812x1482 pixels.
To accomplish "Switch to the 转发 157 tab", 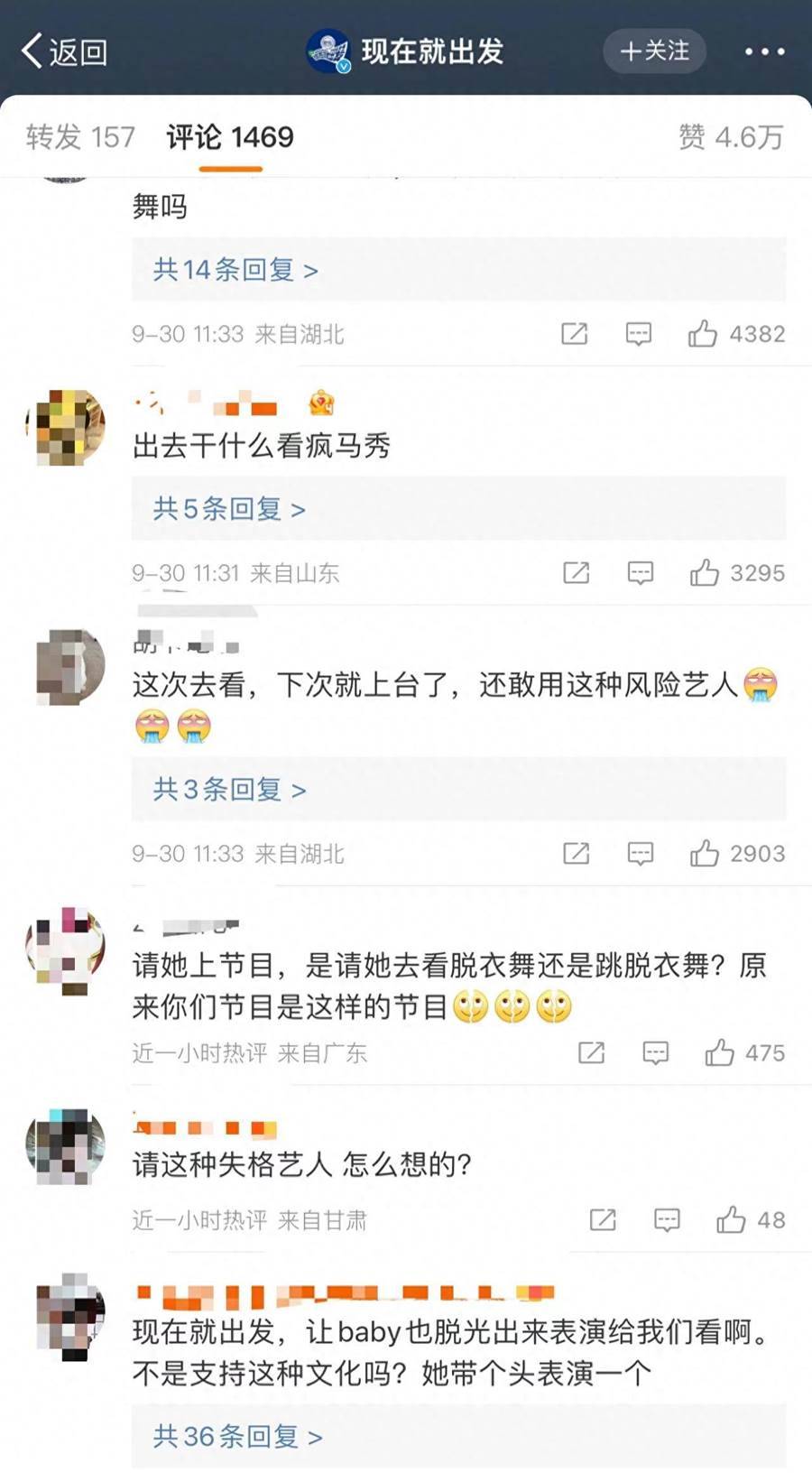I will [x=80, y=137].
